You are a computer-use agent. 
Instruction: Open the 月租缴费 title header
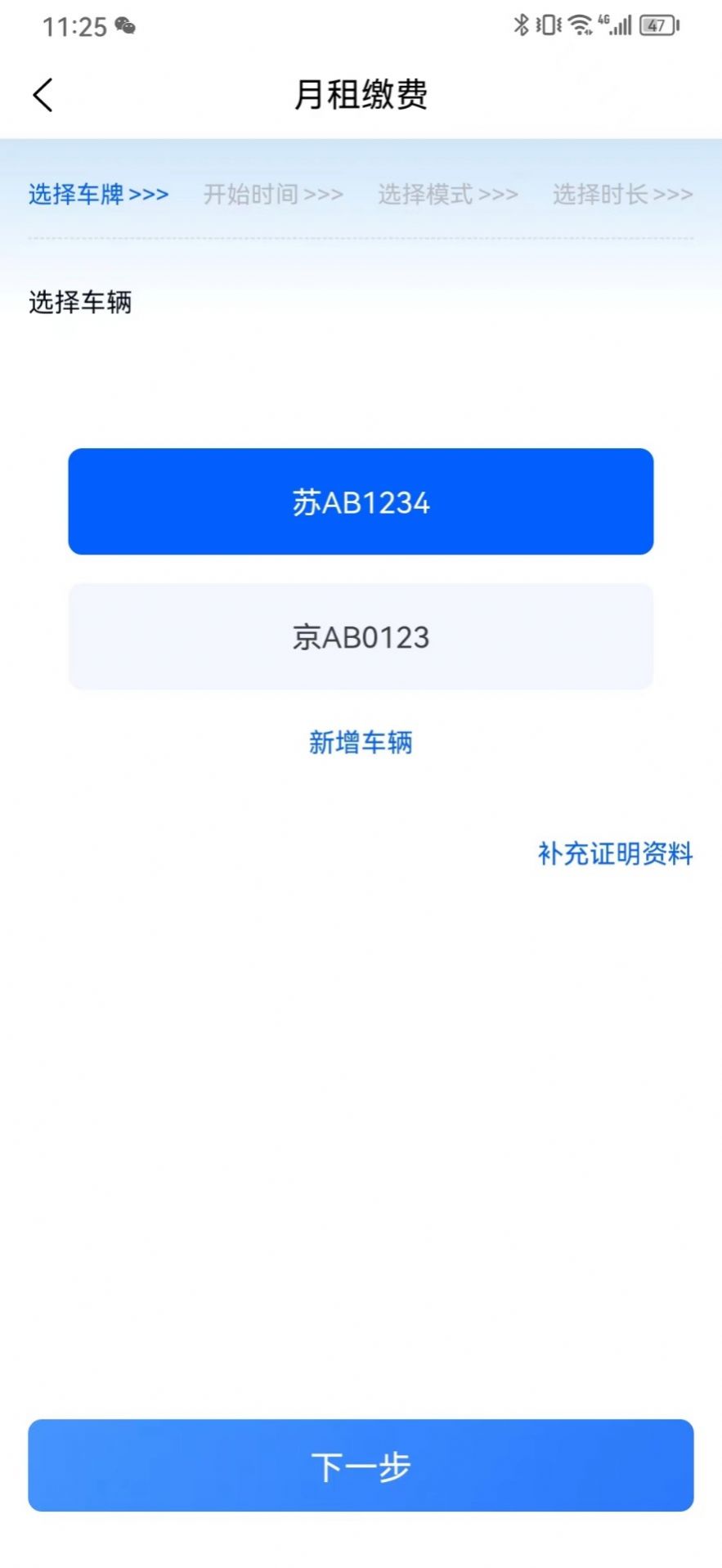click(361, 94)
